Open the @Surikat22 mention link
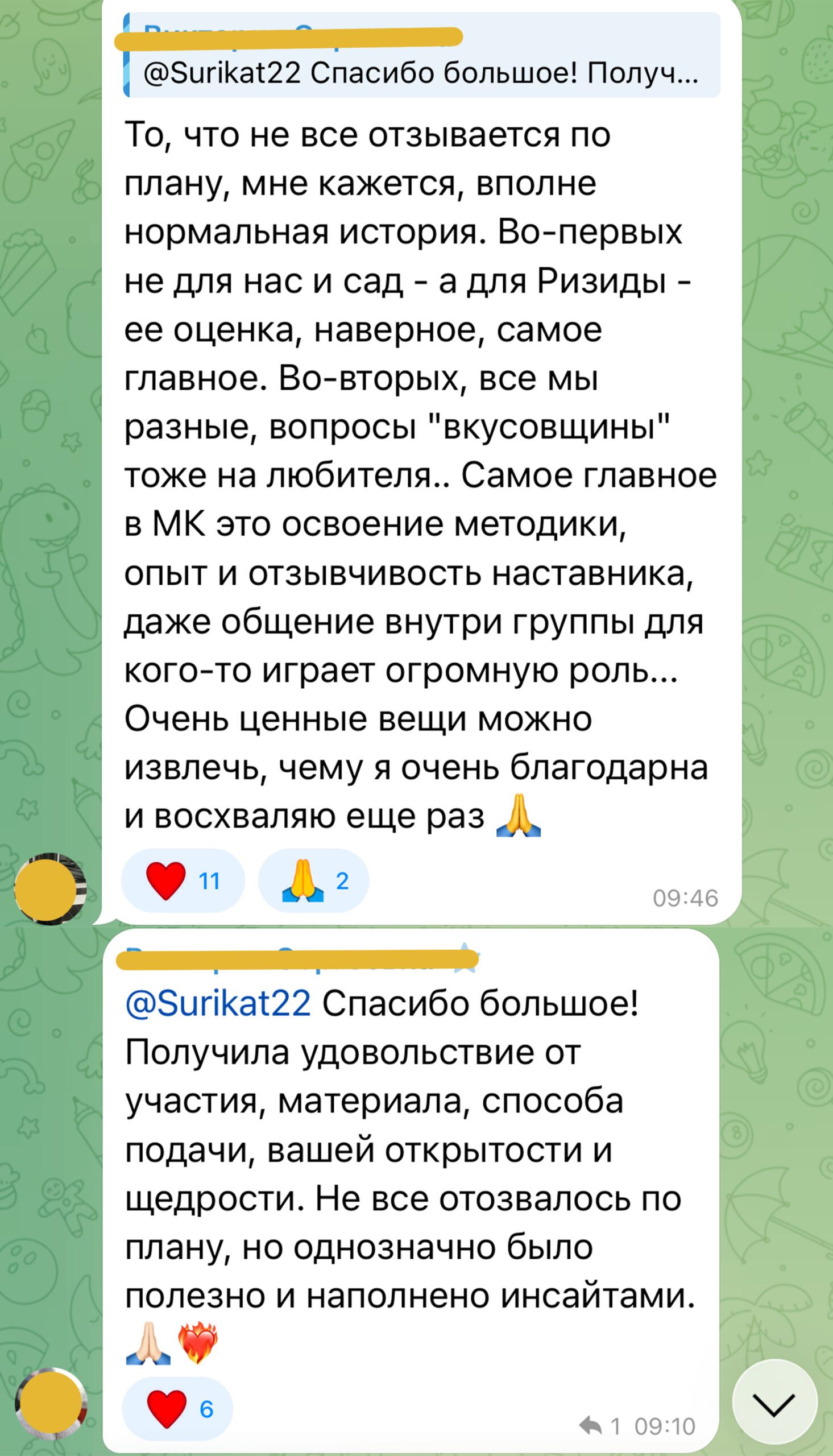Viewport: 833px width, 1456px height. [218, 1003]
